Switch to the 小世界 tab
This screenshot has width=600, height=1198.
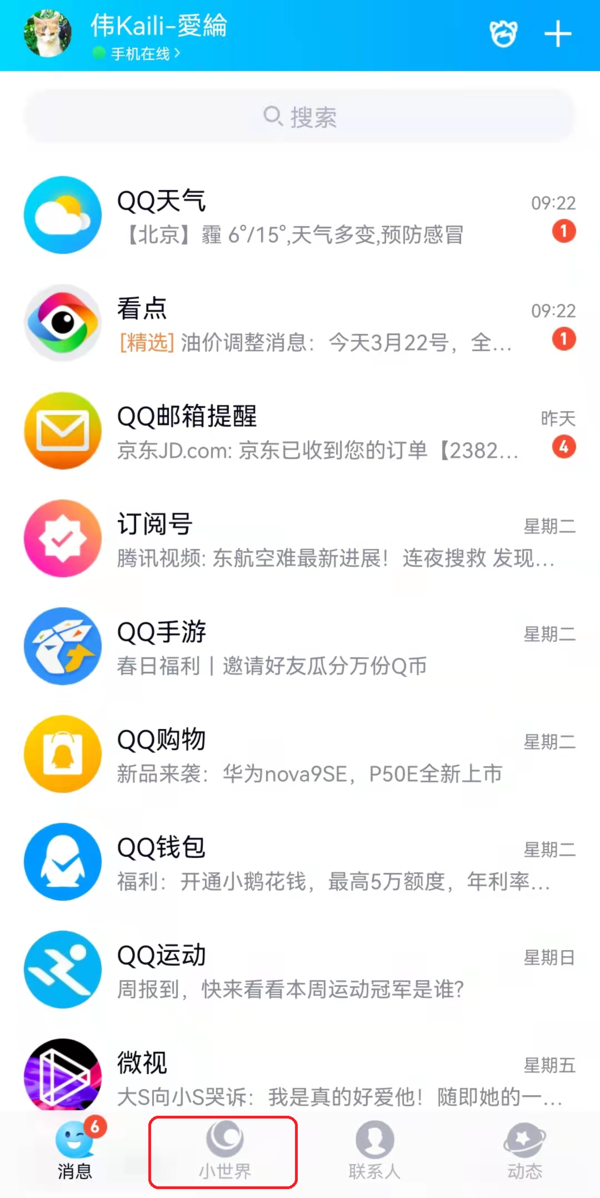[224, 1151]
